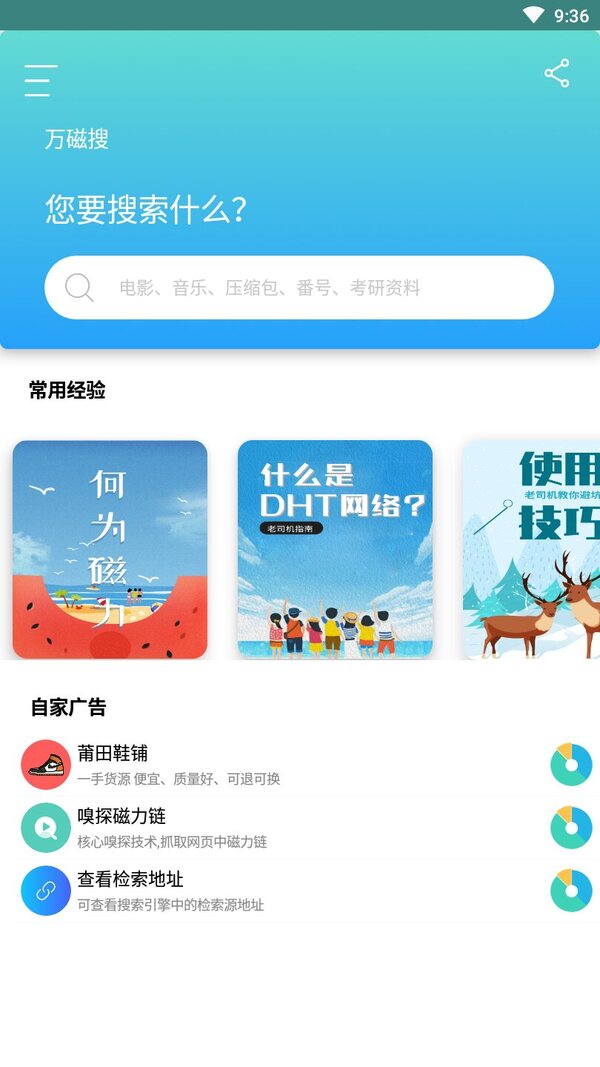Open the 什么是DHT网络 guide card
The height and width of the screenshot is (1067, 600).
click(x=335, y=549)
